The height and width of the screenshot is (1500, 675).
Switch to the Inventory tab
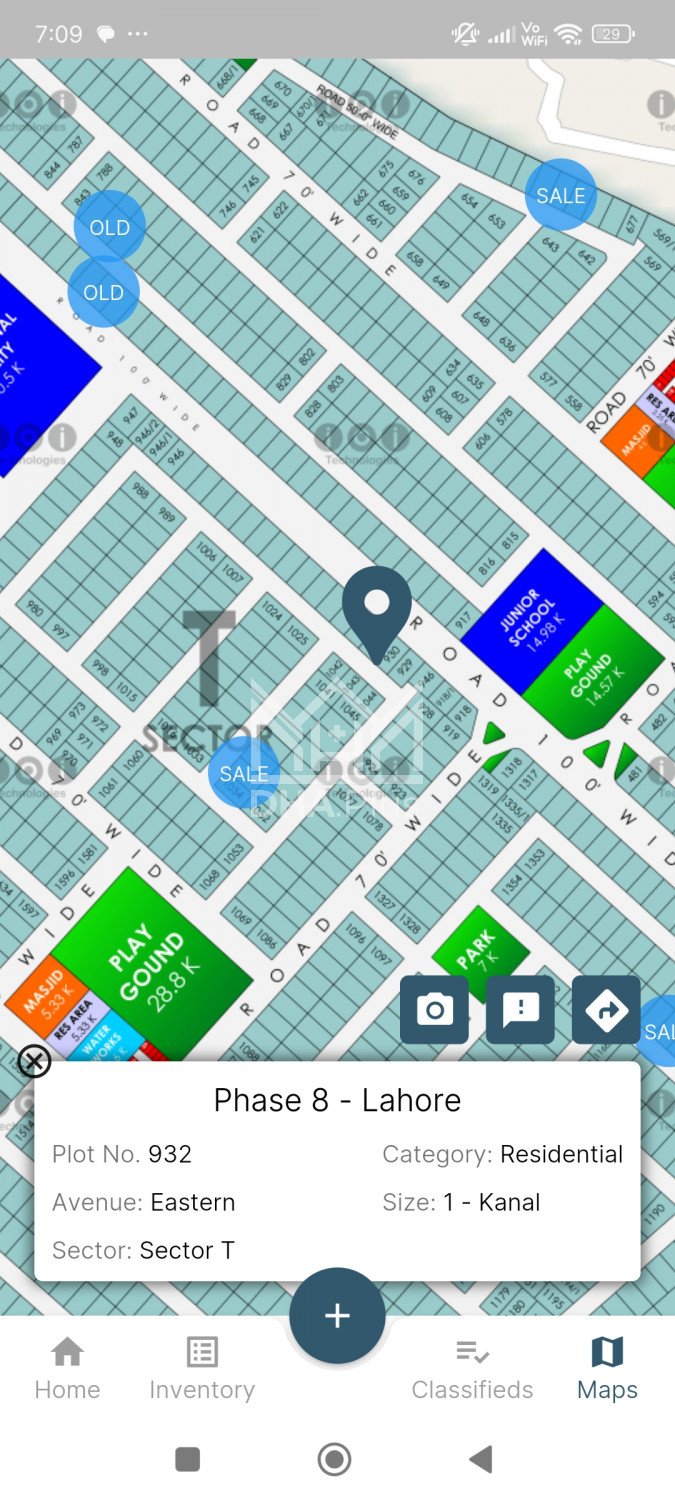202,1369
